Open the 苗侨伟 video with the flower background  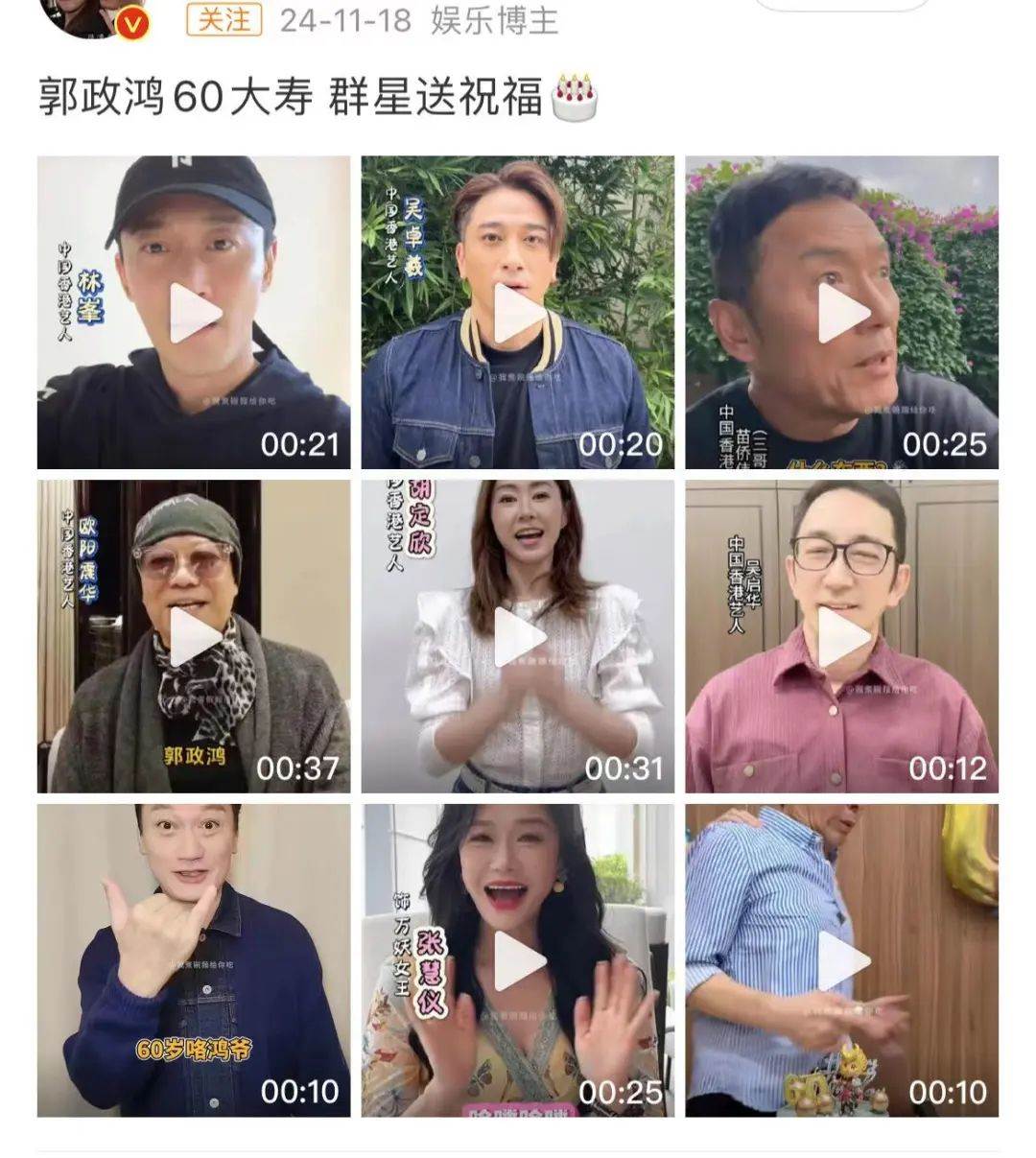842,313
